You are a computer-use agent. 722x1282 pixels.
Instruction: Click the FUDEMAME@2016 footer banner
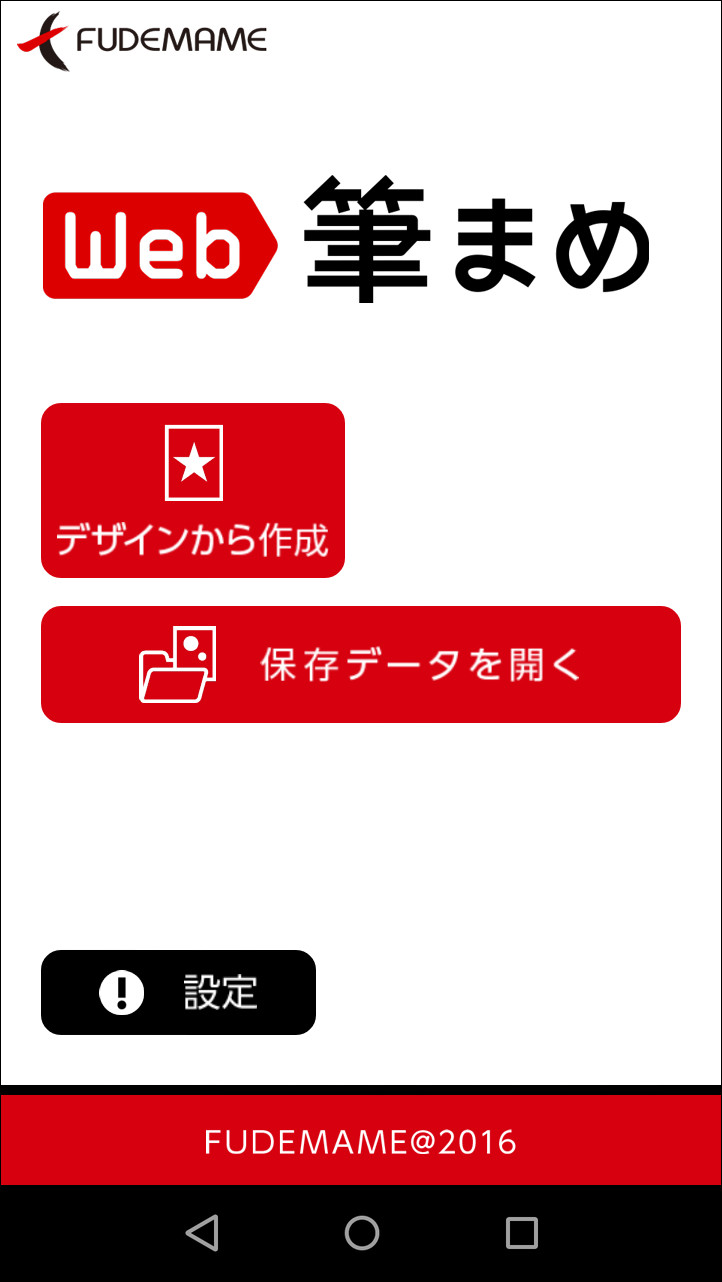[x=361, y=1140]
